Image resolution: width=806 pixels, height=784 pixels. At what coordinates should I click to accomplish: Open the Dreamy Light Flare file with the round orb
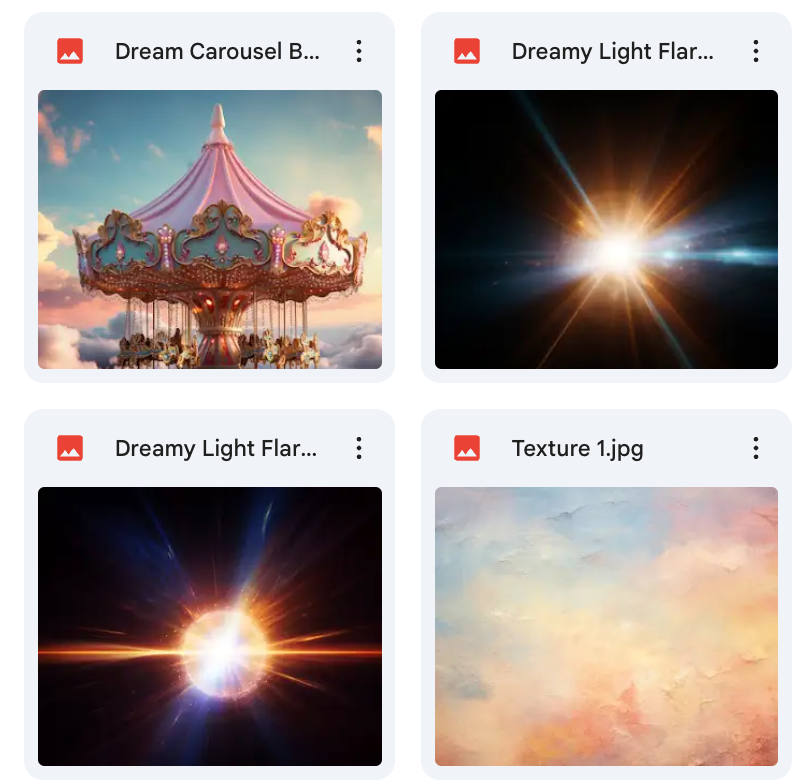[210, 626]
